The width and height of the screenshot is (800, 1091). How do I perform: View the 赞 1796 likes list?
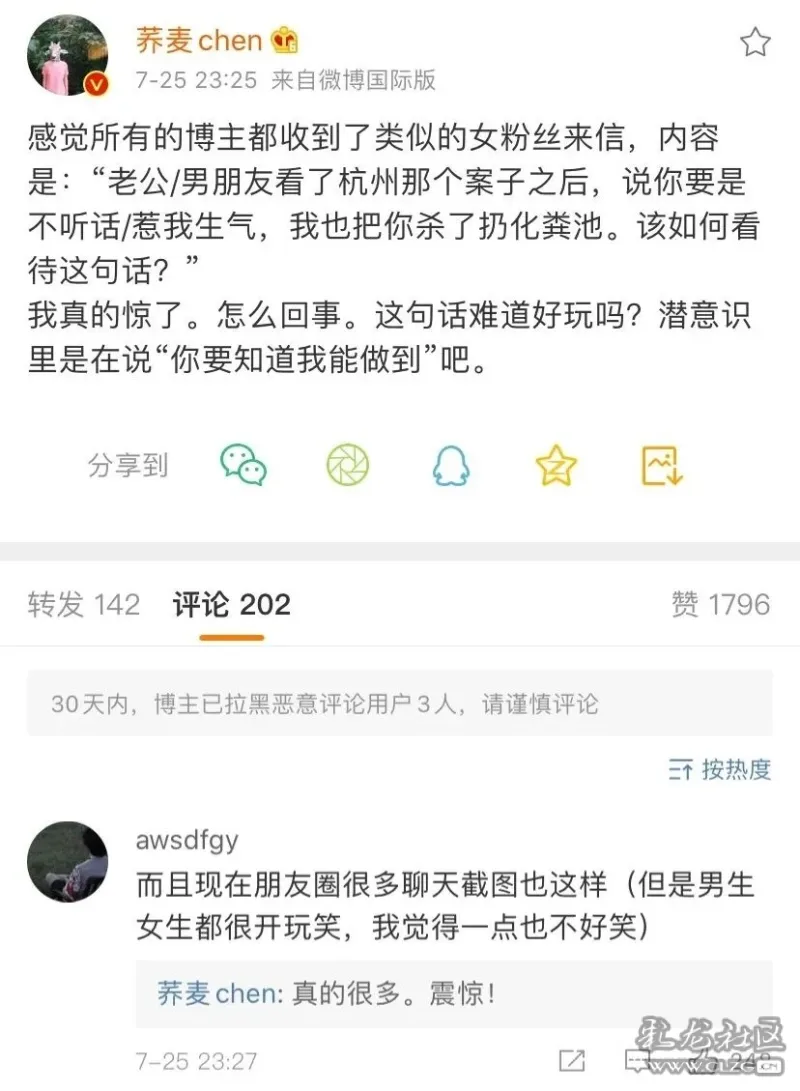pyautogui.click(x=720, y=604)
